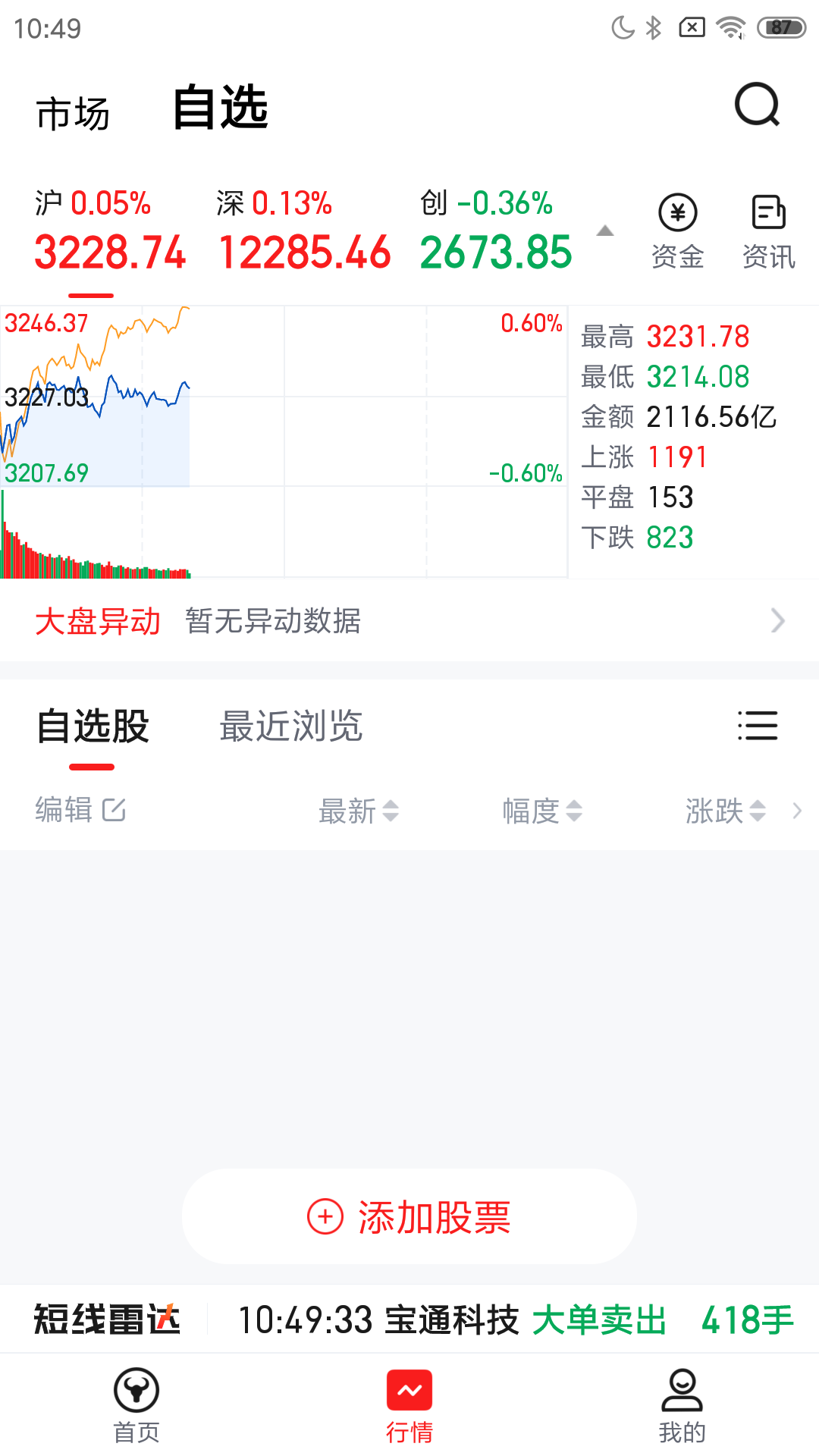This screenshot has width=819, height=1456.
Task: Open the 短线雷达 ticker
Action: (x=409, y=1319)
